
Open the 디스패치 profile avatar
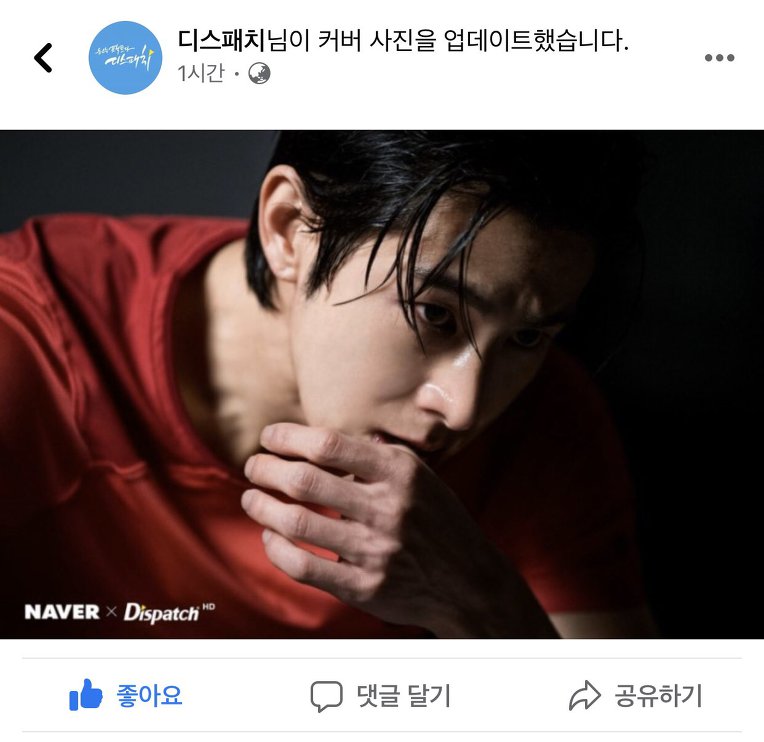point(125,58)
